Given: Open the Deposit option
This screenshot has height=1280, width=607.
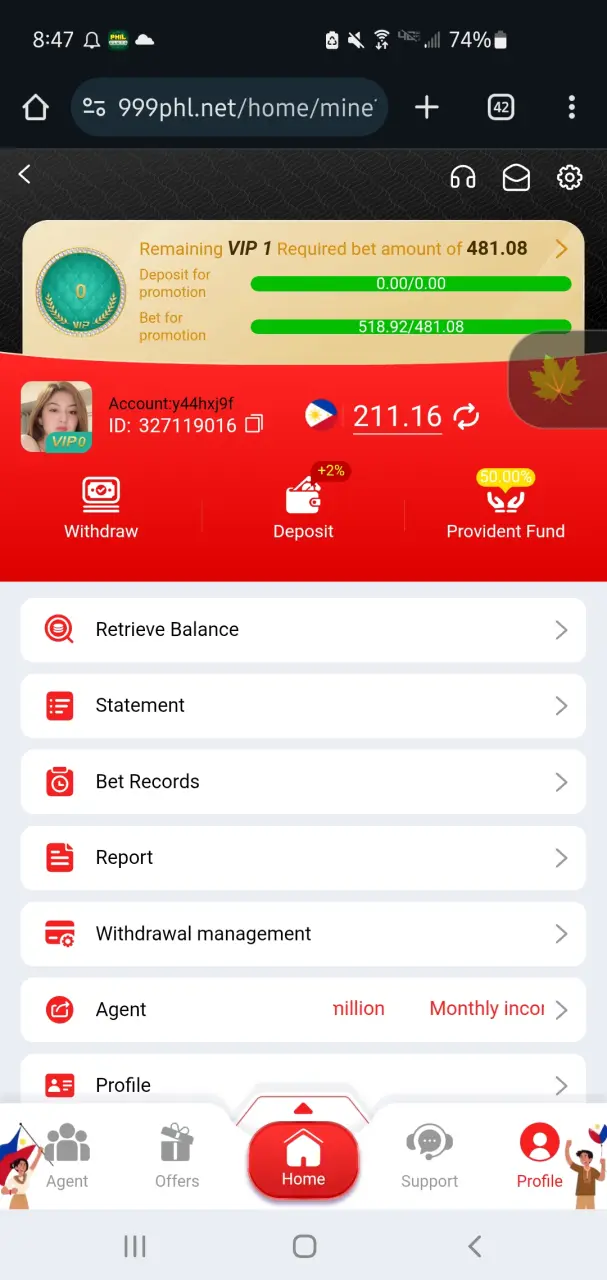Looking at the screenshot, I should [x=303, y=508].
